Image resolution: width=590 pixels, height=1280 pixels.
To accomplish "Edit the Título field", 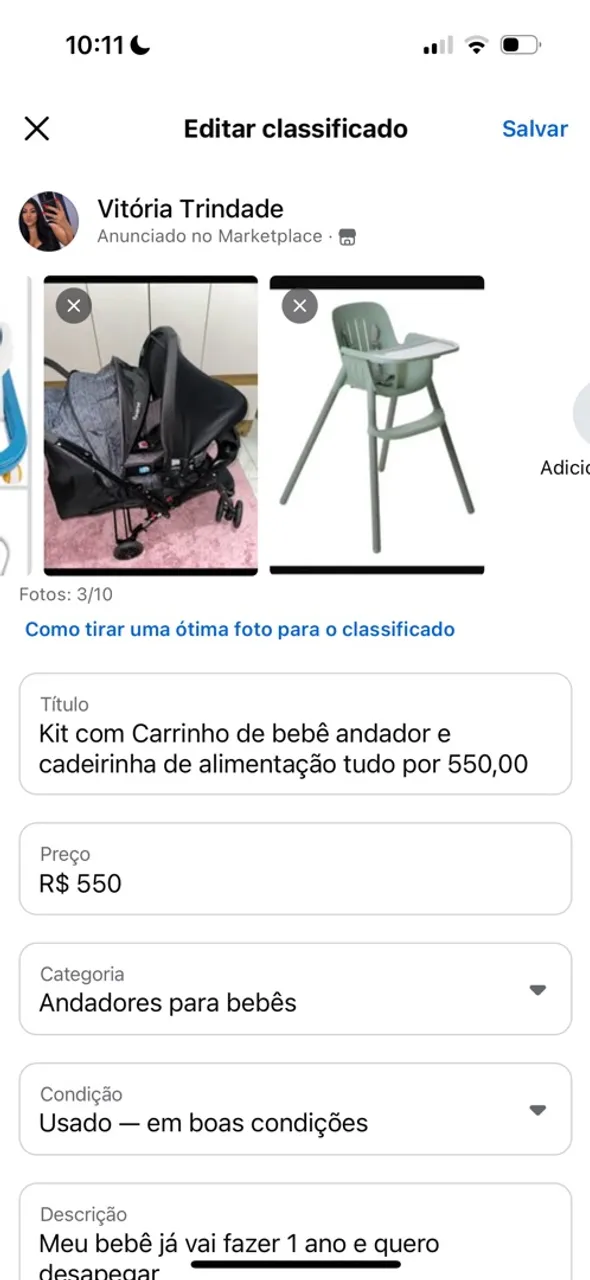I will pyautogui.click(x=295, y=734).
